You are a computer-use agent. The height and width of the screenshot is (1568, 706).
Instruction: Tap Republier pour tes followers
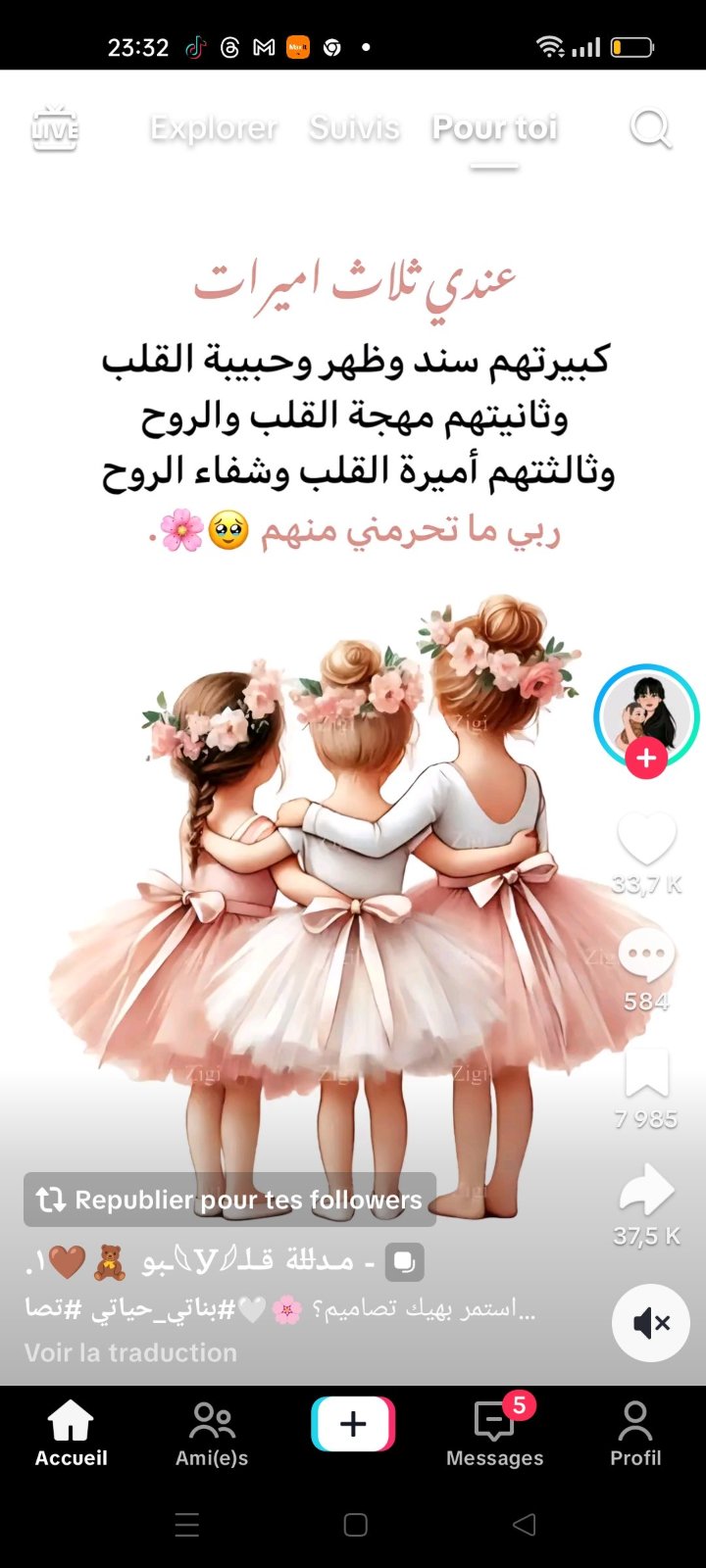click(x=229, y=1200)
